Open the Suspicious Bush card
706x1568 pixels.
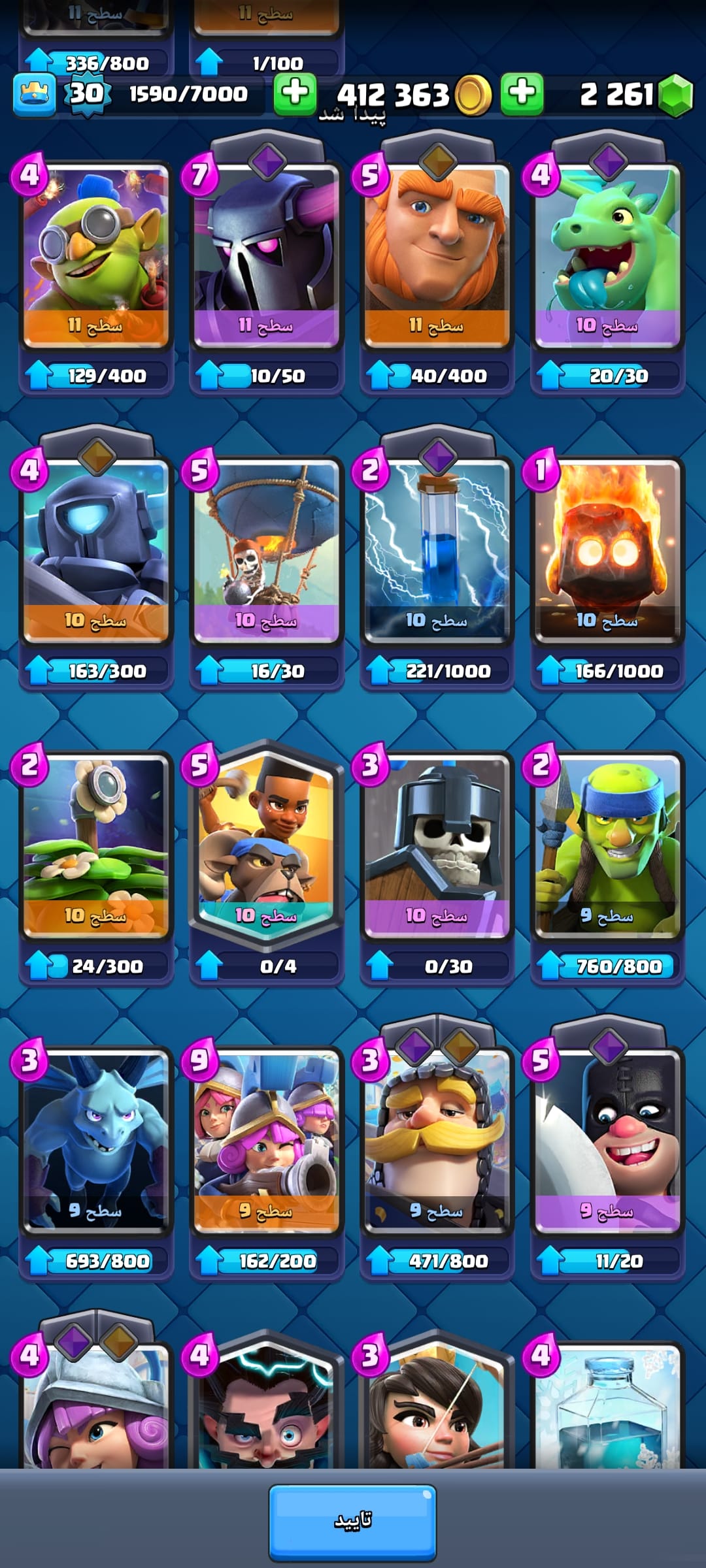(x=96, y=845)
